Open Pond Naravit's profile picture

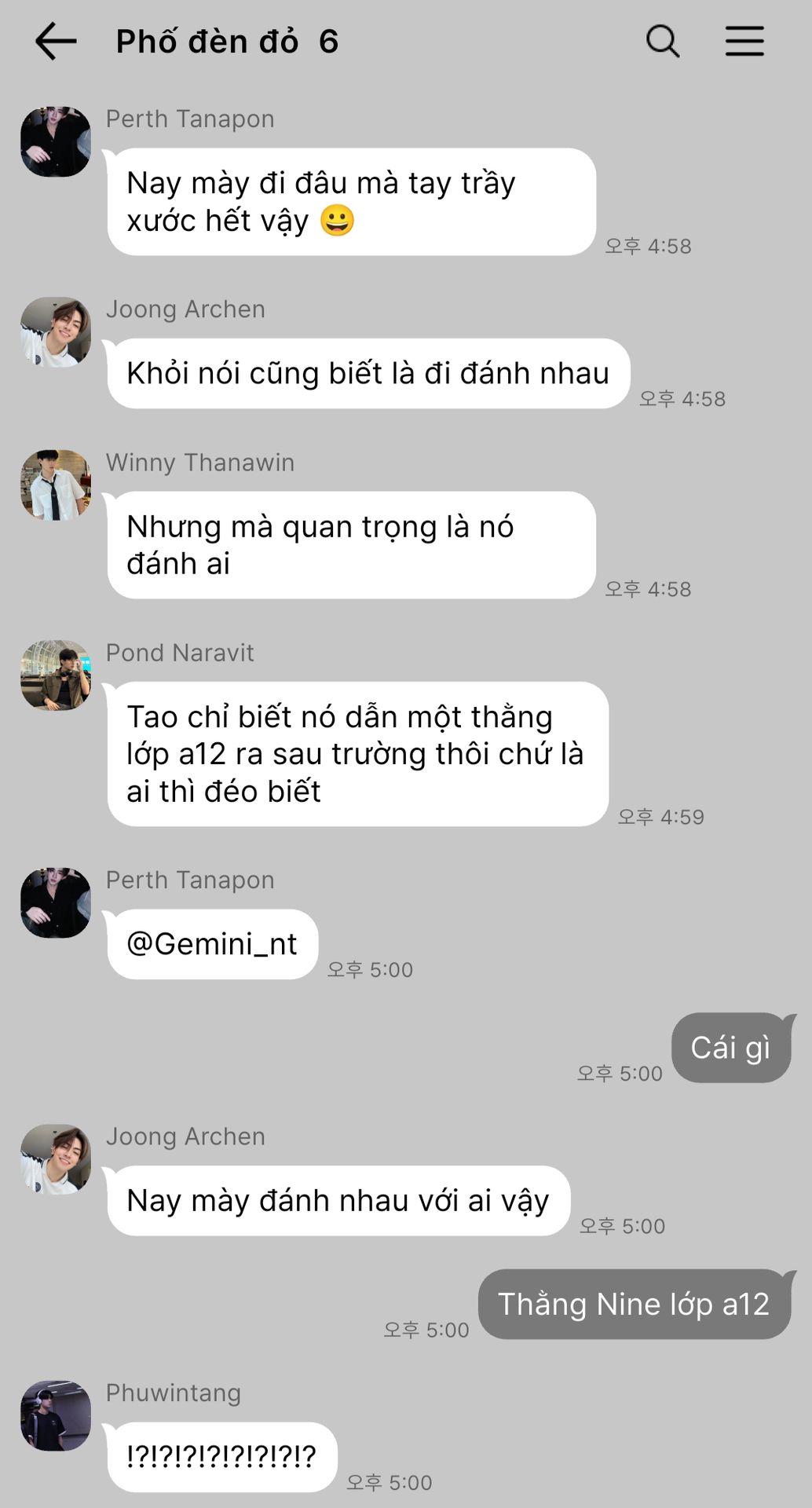(56, 675)
